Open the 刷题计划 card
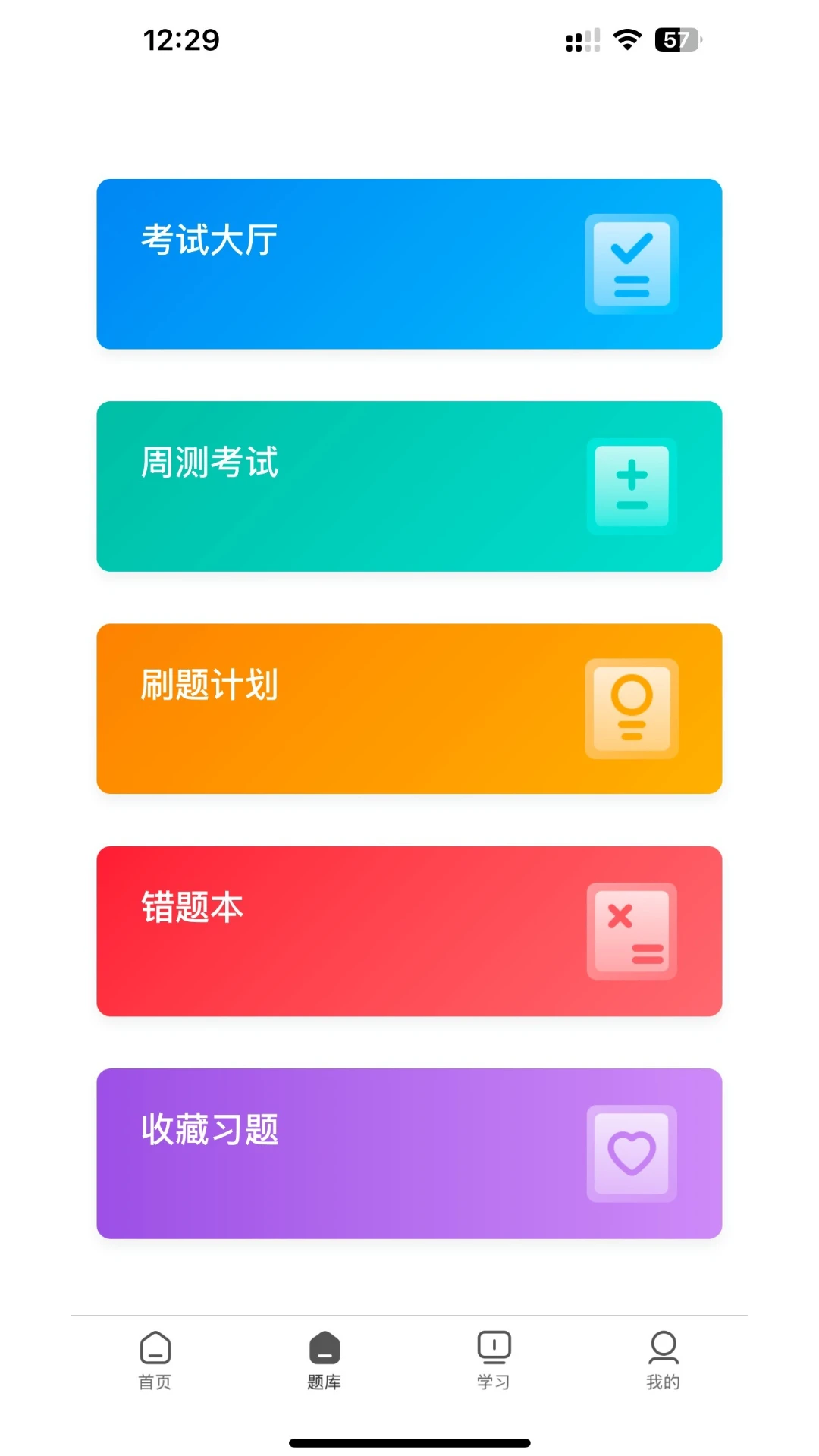Viewport: 819px width, 1456px height. 409,708
